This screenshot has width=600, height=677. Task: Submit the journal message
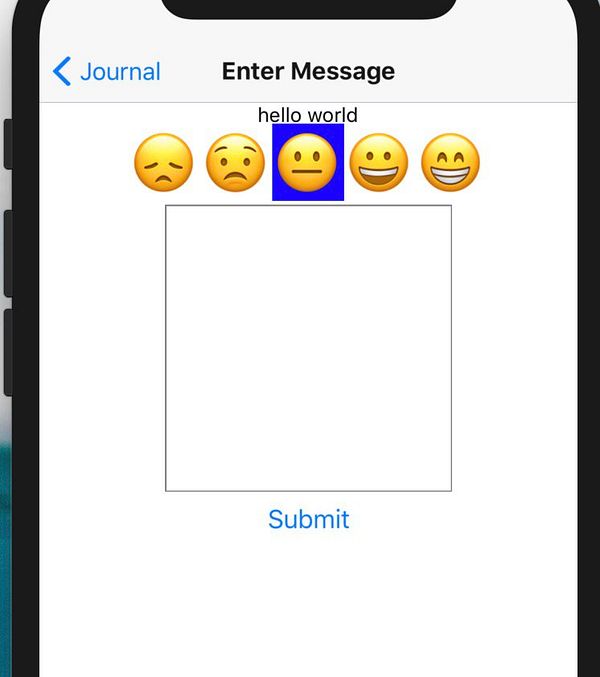[x=308, y=519]
